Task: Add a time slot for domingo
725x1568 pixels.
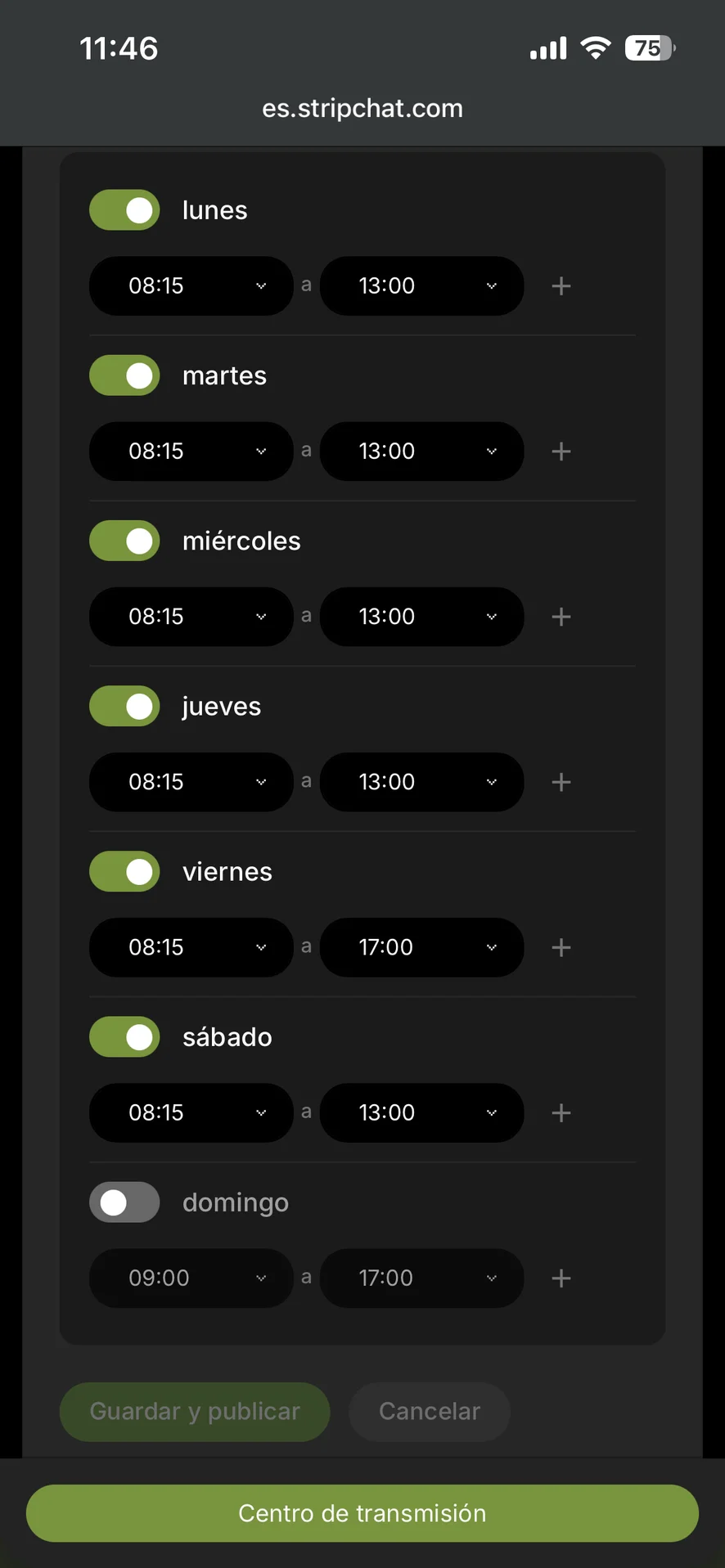Action: pyautogui.click(x=561, y=1278)
